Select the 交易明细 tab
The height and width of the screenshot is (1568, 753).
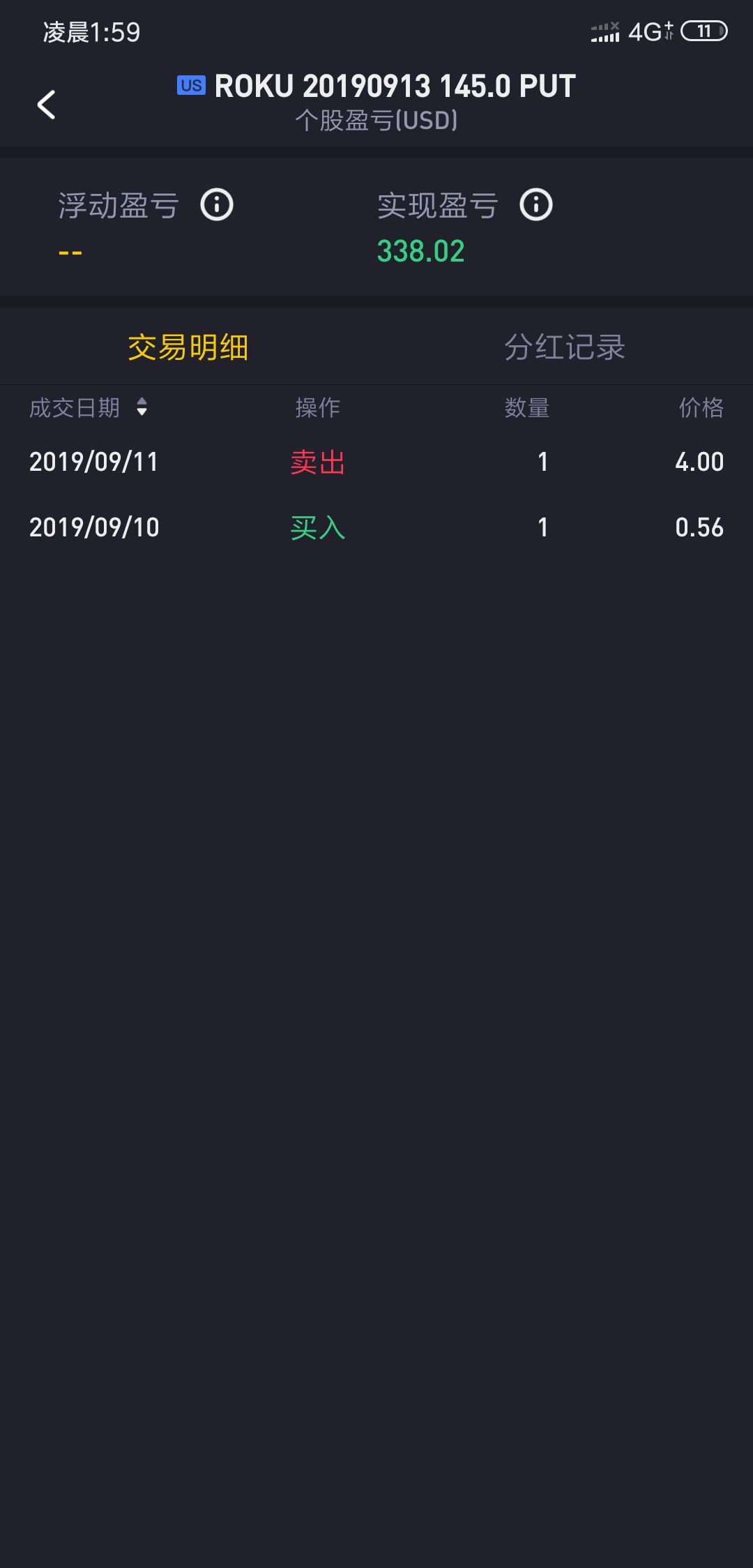coord(188,347)
